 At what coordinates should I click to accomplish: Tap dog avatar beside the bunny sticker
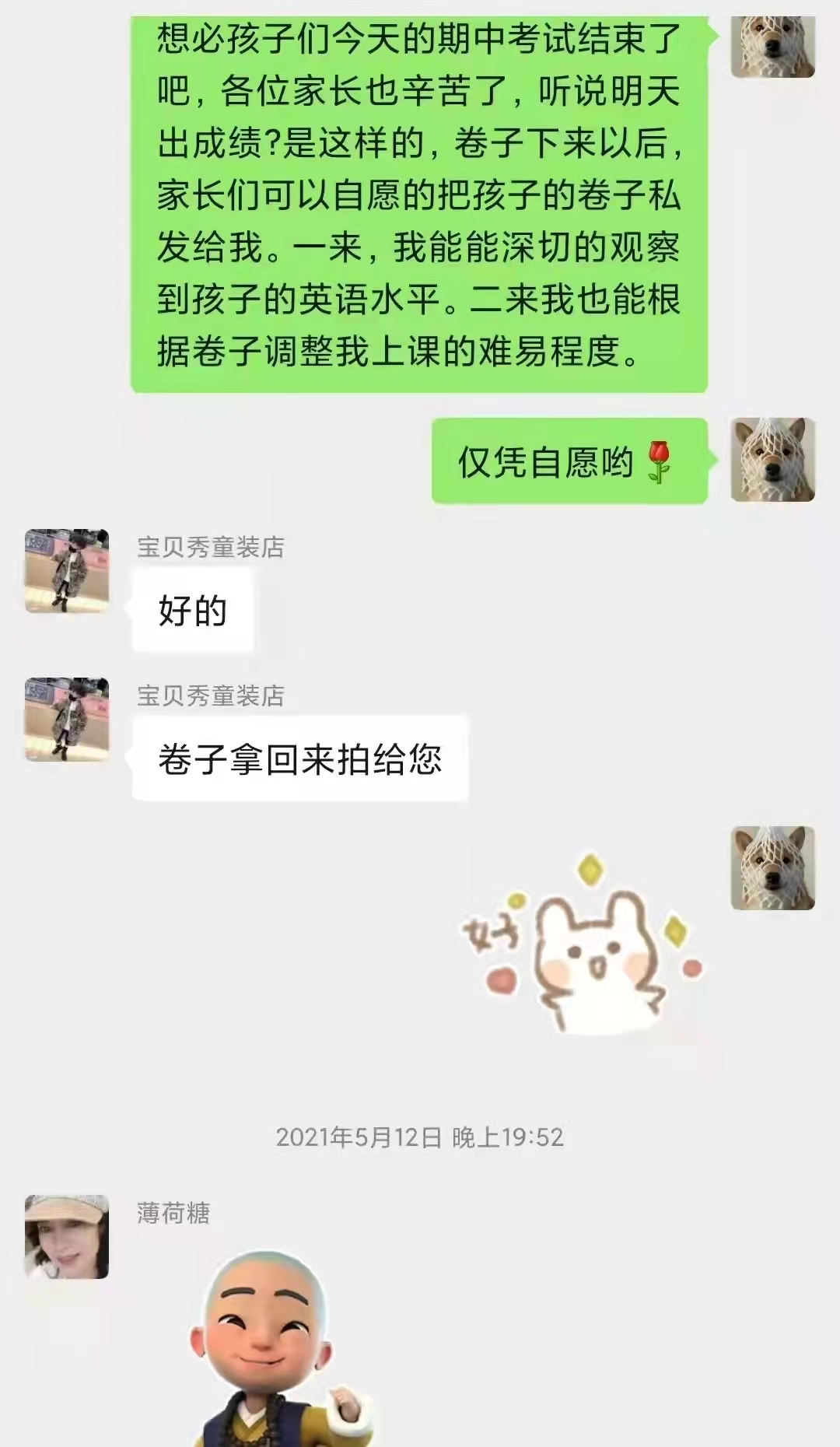(x=772, y=868)
